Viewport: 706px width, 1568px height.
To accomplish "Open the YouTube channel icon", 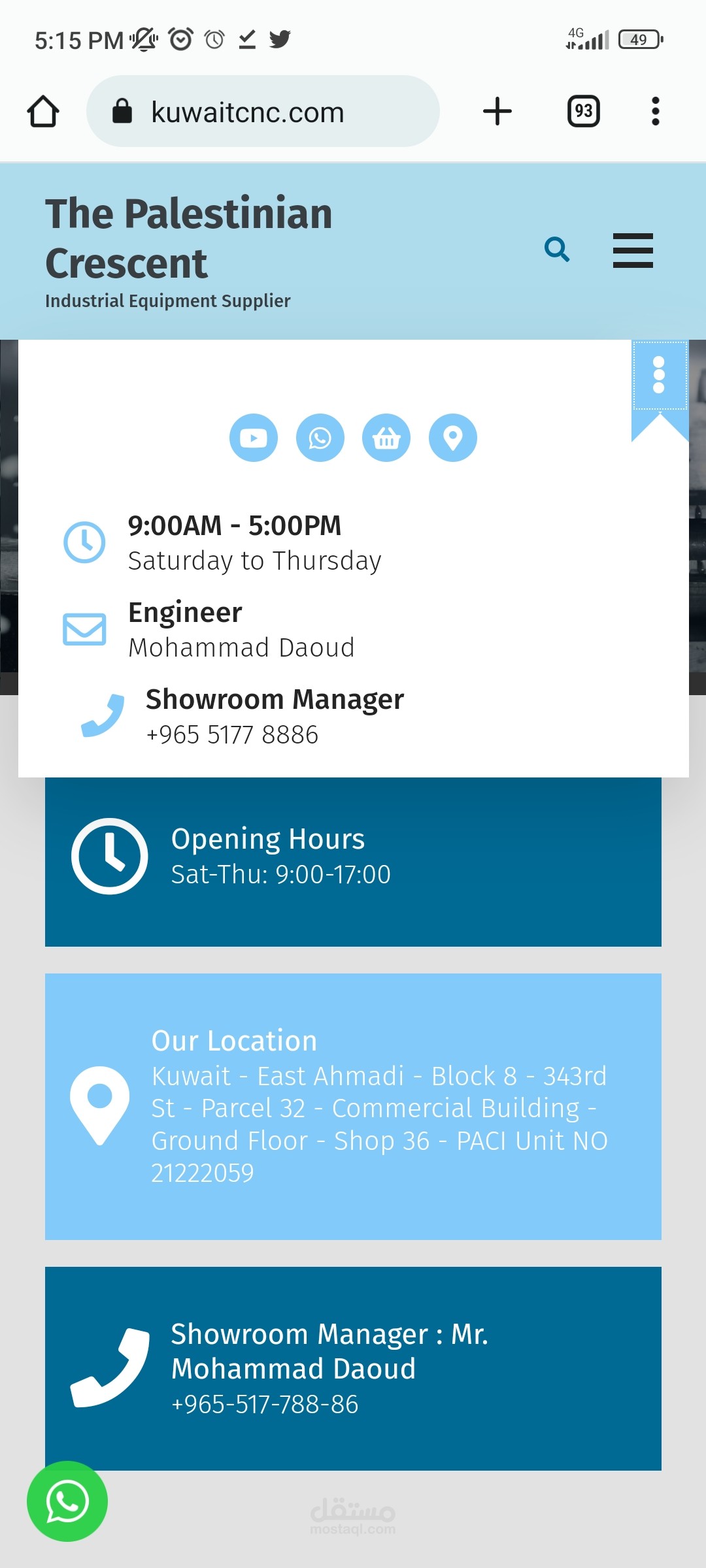I will point(254,438).
